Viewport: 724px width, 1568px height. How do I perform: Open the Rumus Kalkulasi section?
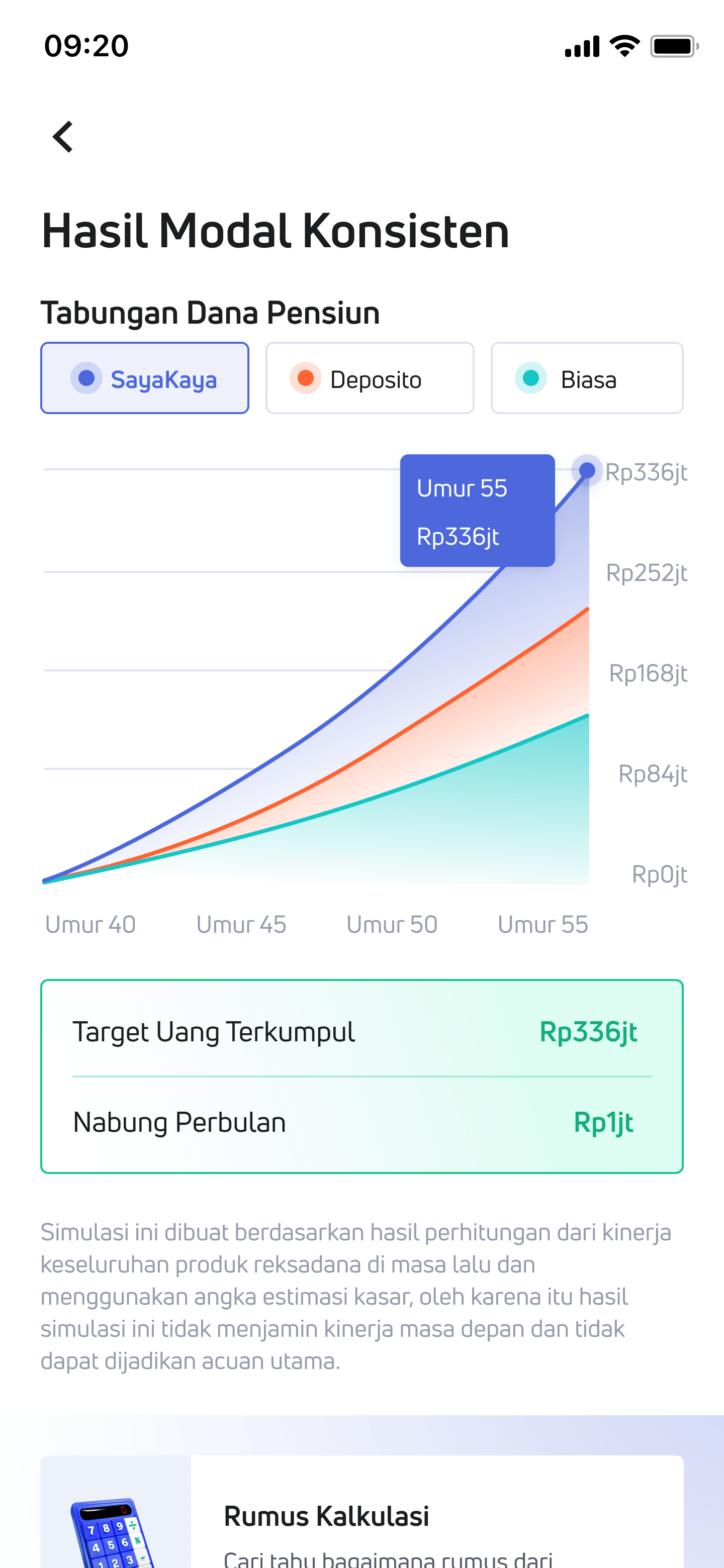pyautogui.click(x=327, y=1515)
